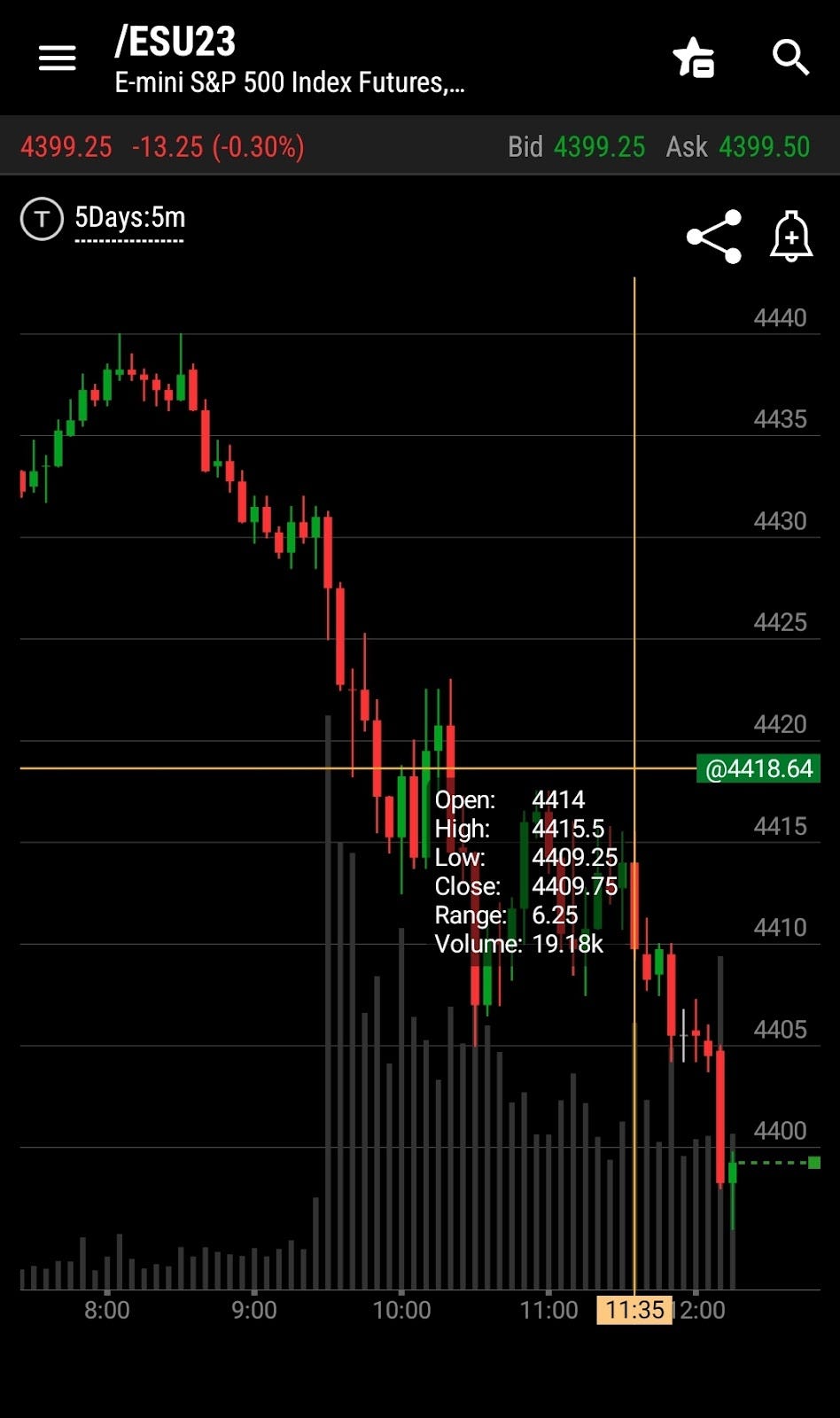Viewport: 840px width, 1418px height.
Task: Change the 5Days:5m chart timeframe
Action: (x=129, y=219)
